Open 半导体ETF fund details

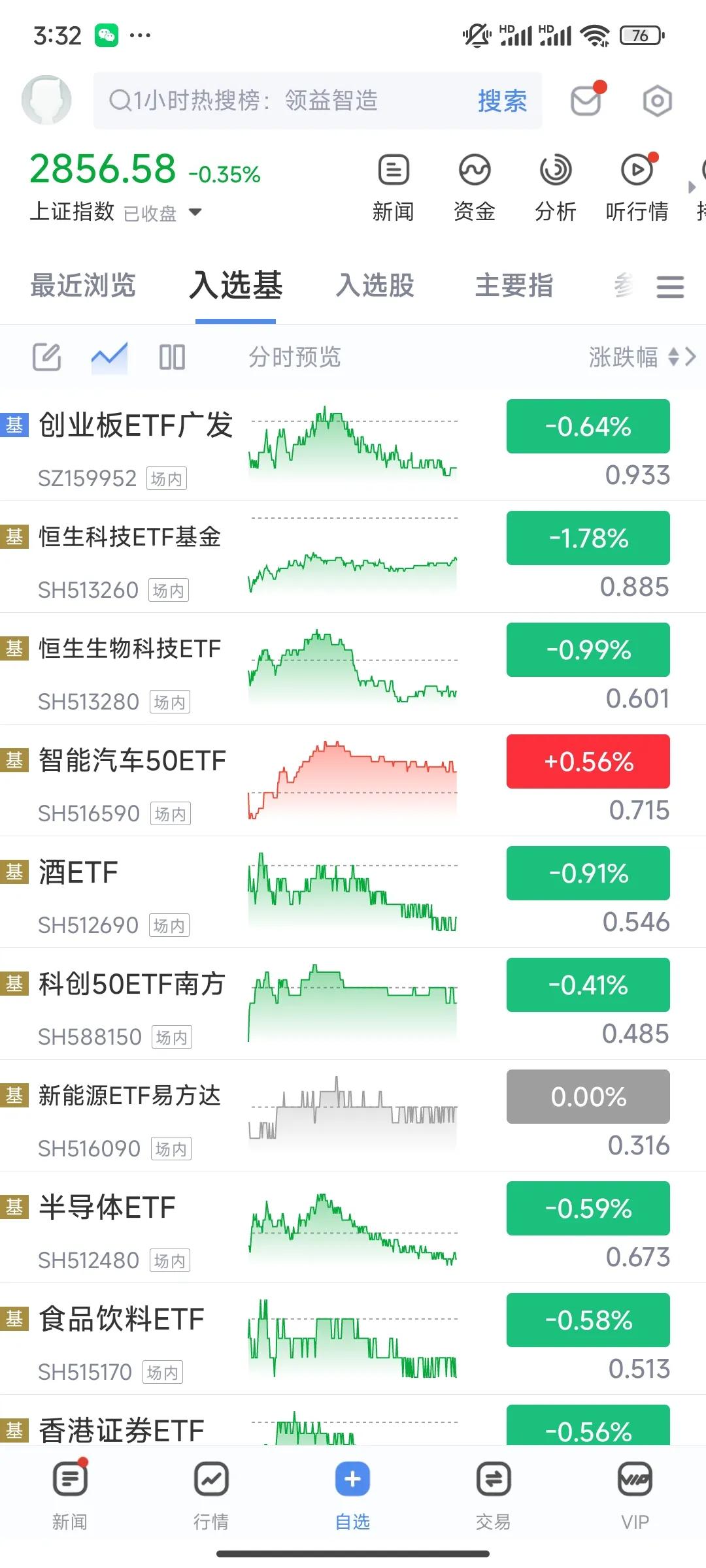tap(107, 1208)
